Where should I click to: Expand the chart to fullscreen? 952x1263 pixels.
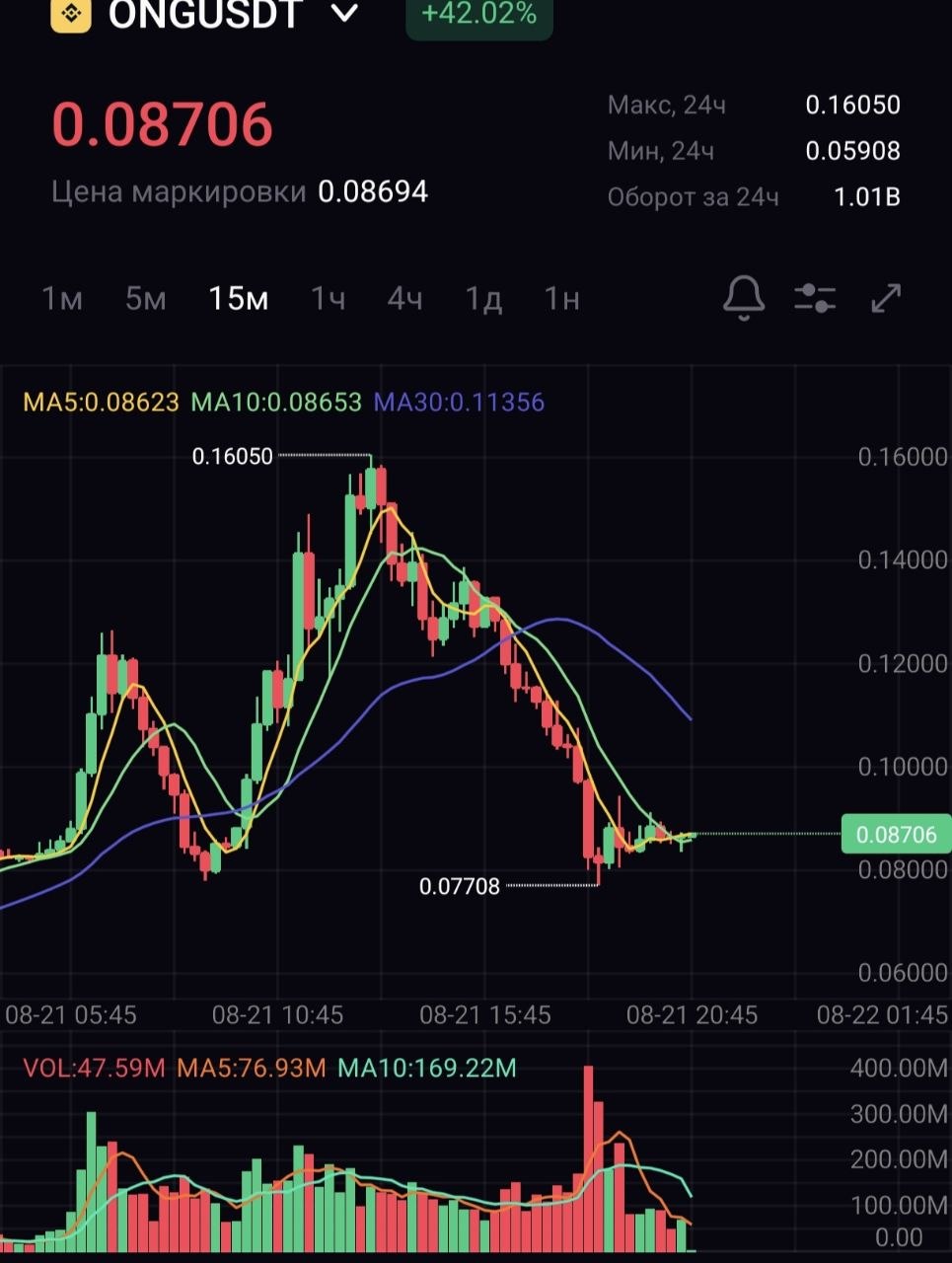(887, 298)
